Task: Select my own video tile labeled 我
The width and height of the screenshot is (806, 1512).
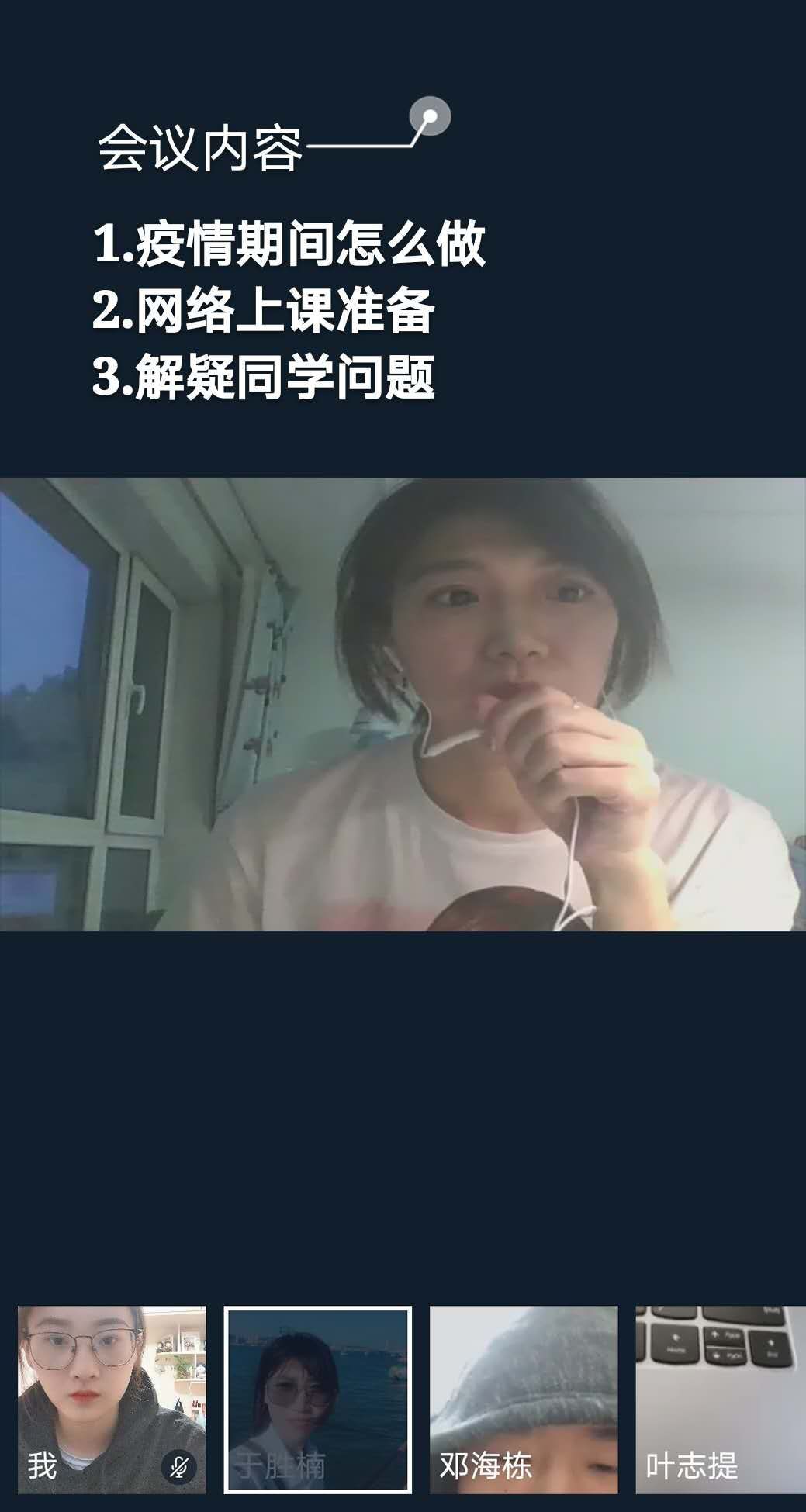Action: (x=112, y=1399)
